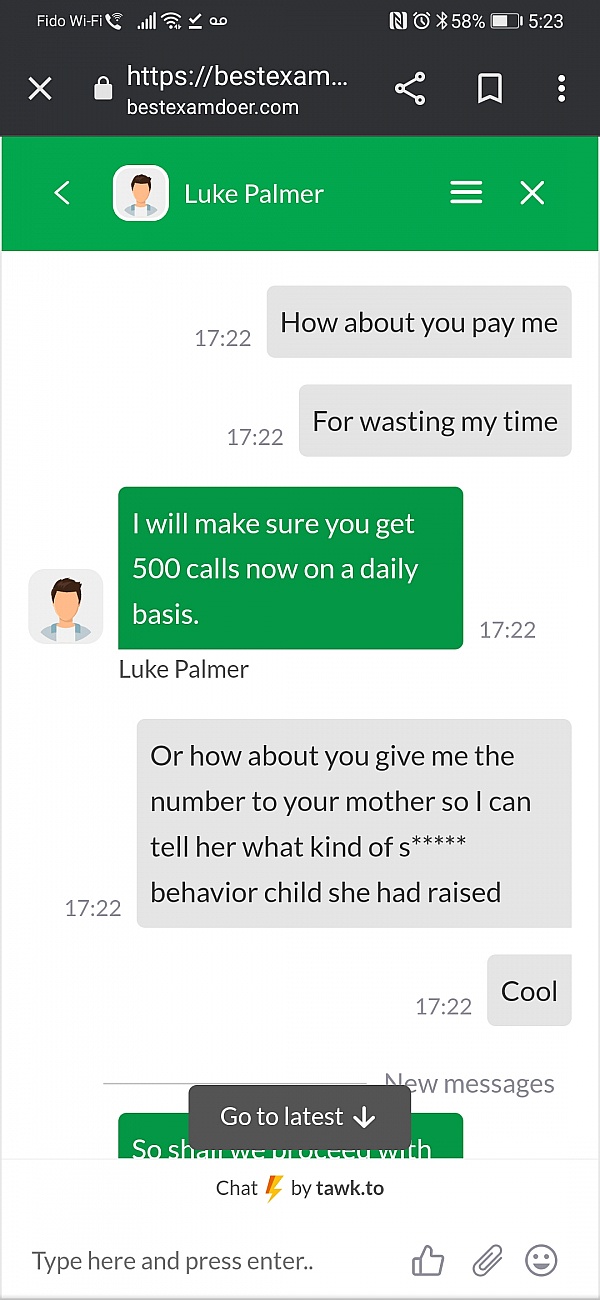Go back from Luke Palmer's chat
Image resolution: width=600 pixels, height=1300 pixels.
point(62,193)
